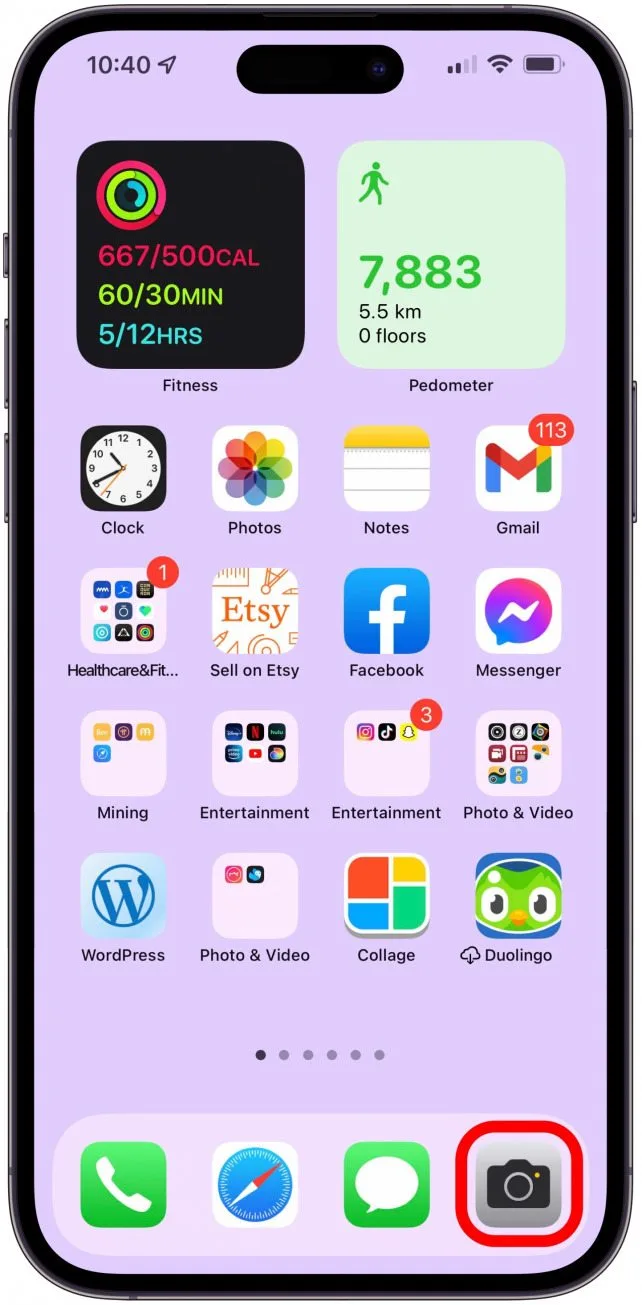Launch the Phone app
This screenshot has width=642, height=1305.
(123, 1185)
